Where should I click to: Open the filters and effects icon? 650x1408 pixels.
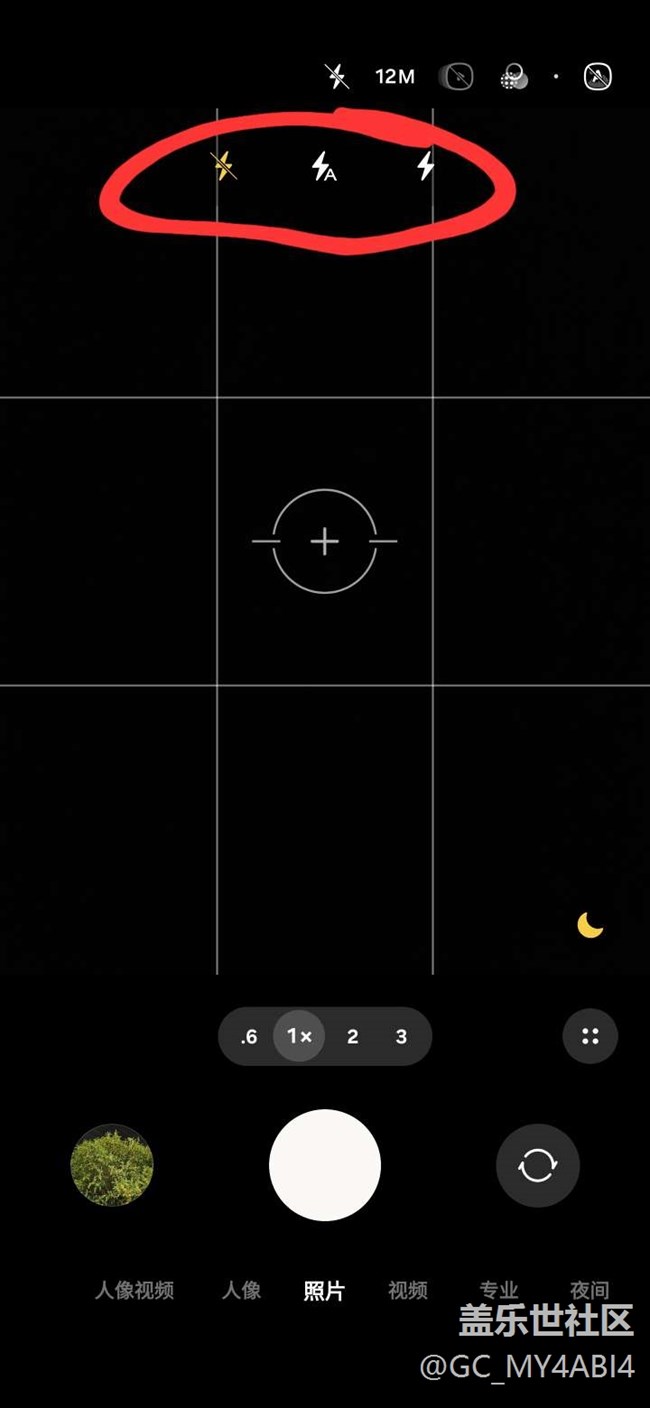(x=514, y=77)
